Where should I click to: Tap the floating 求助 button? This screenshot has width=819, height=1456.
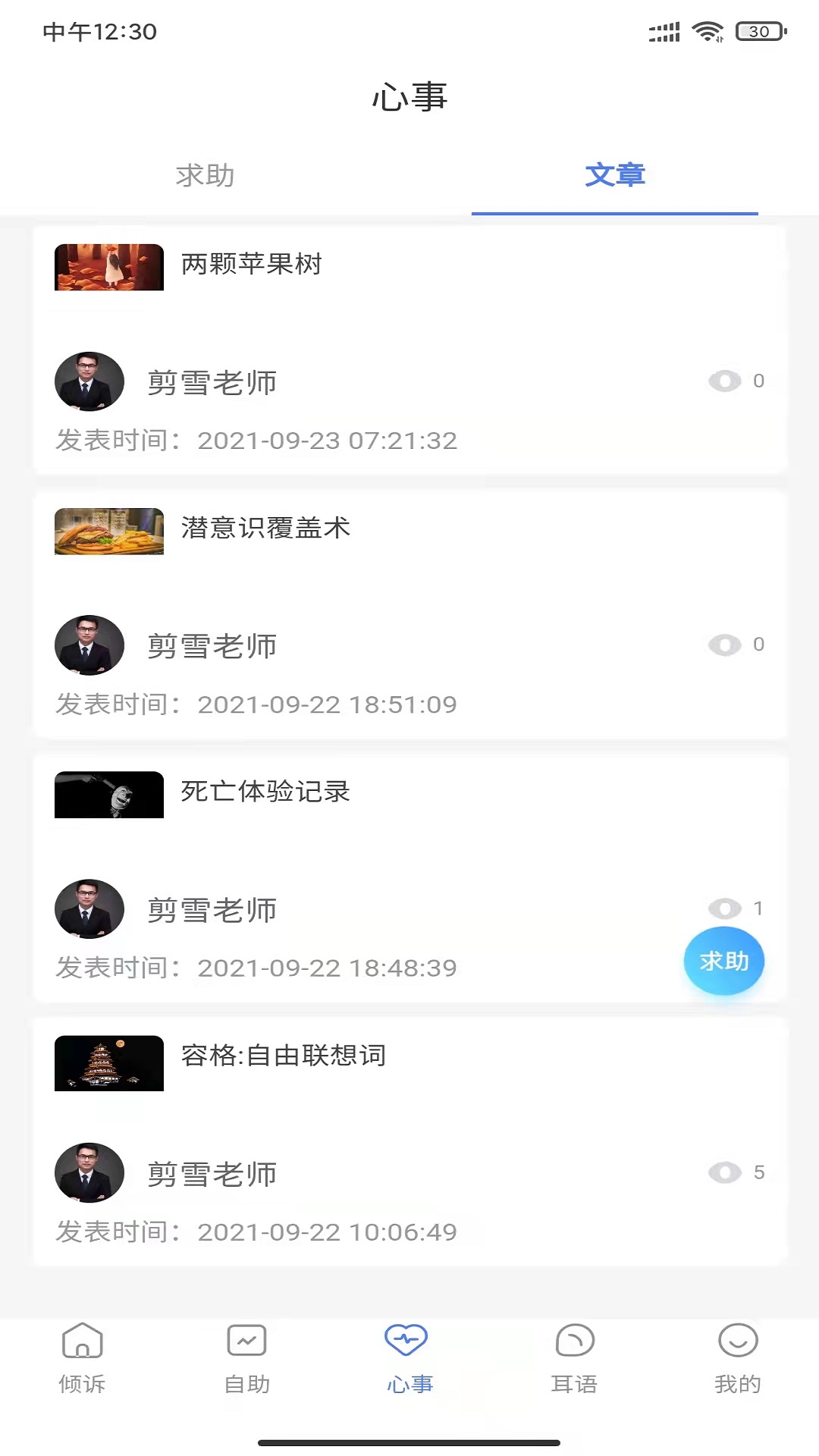pos(723,961)
